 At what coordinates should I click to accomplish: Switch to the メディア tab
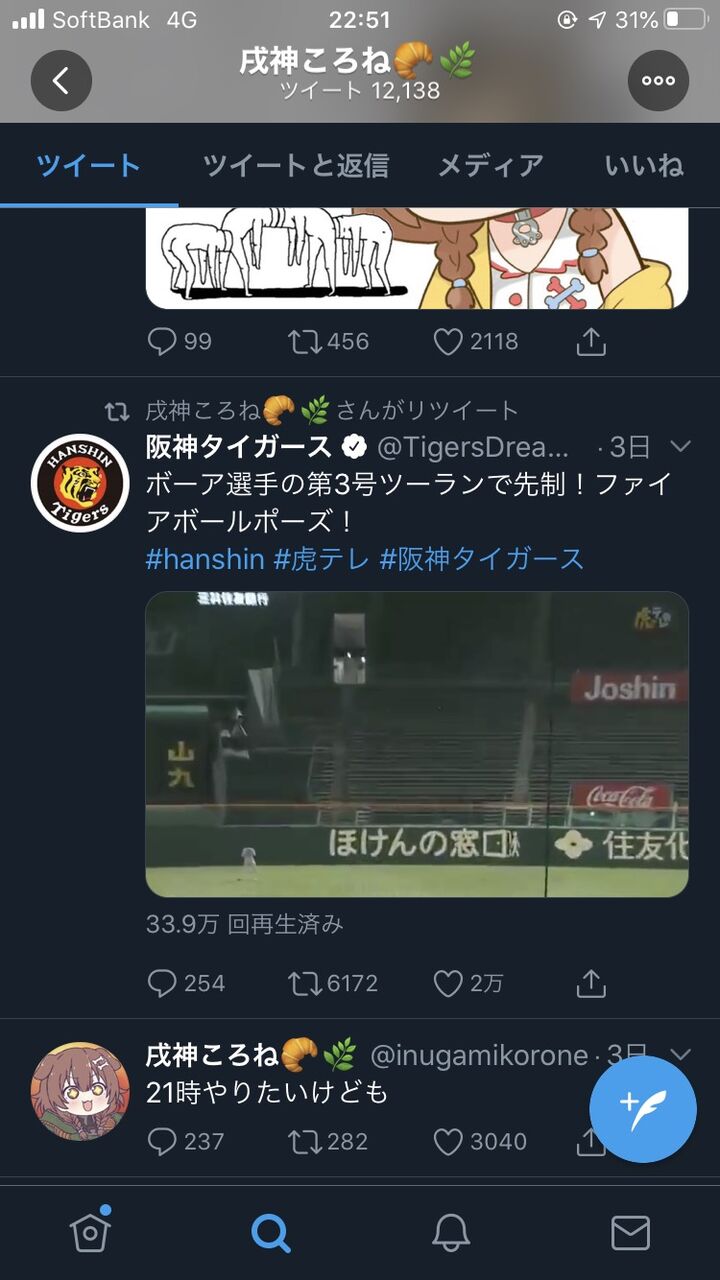[x=489, y=166]
